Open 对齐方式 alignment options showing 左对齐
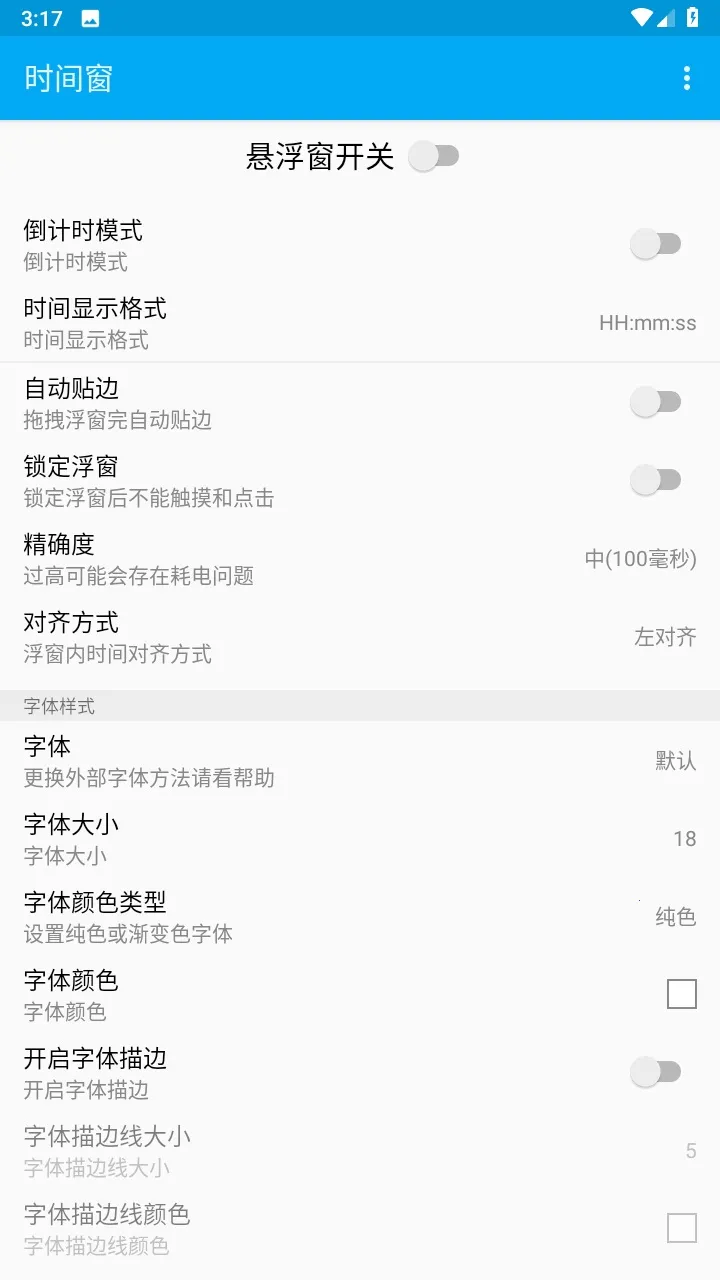 360,637
